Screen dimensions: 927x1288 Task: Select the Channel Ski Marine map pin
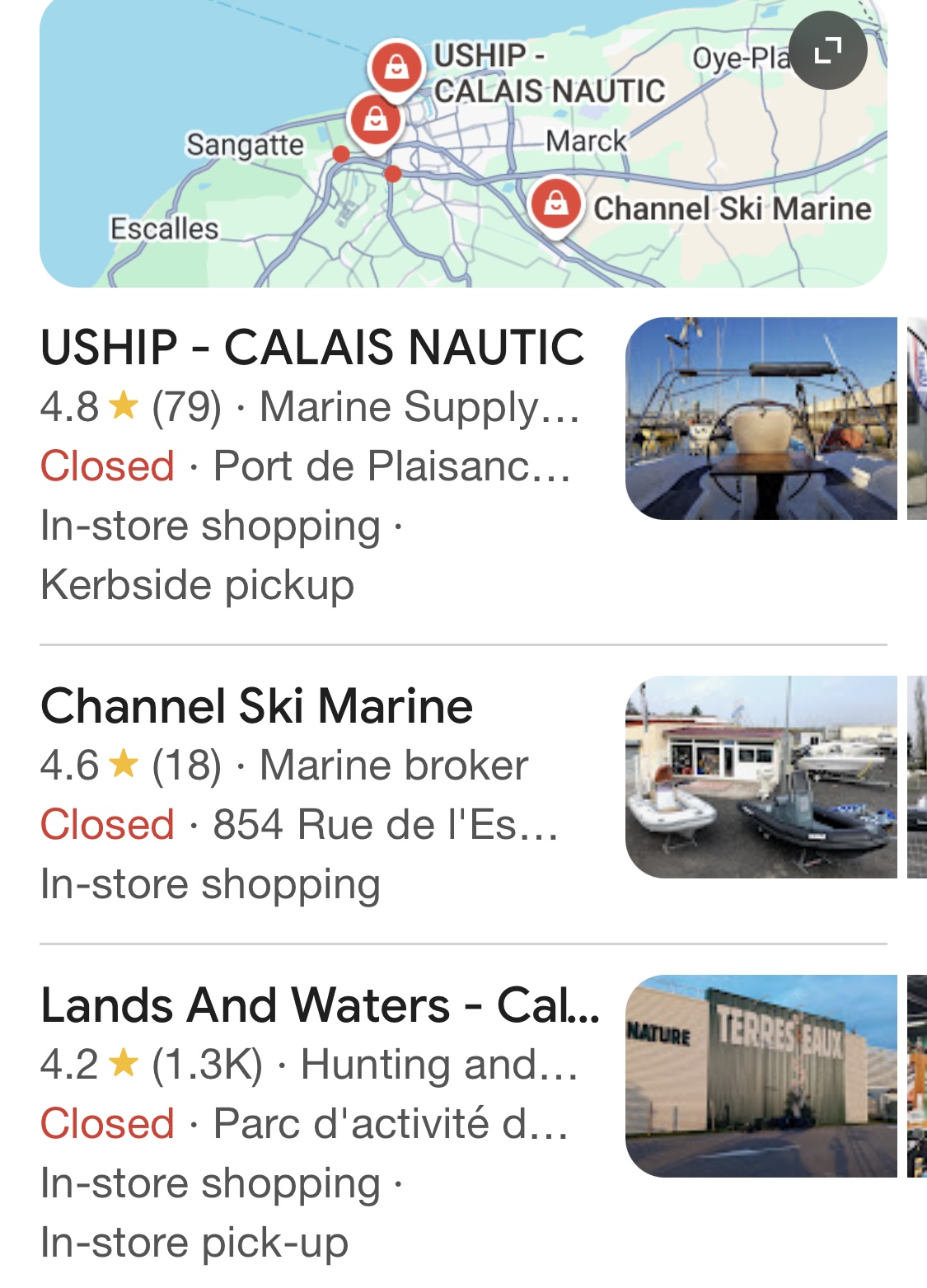(x=556, y=203)
